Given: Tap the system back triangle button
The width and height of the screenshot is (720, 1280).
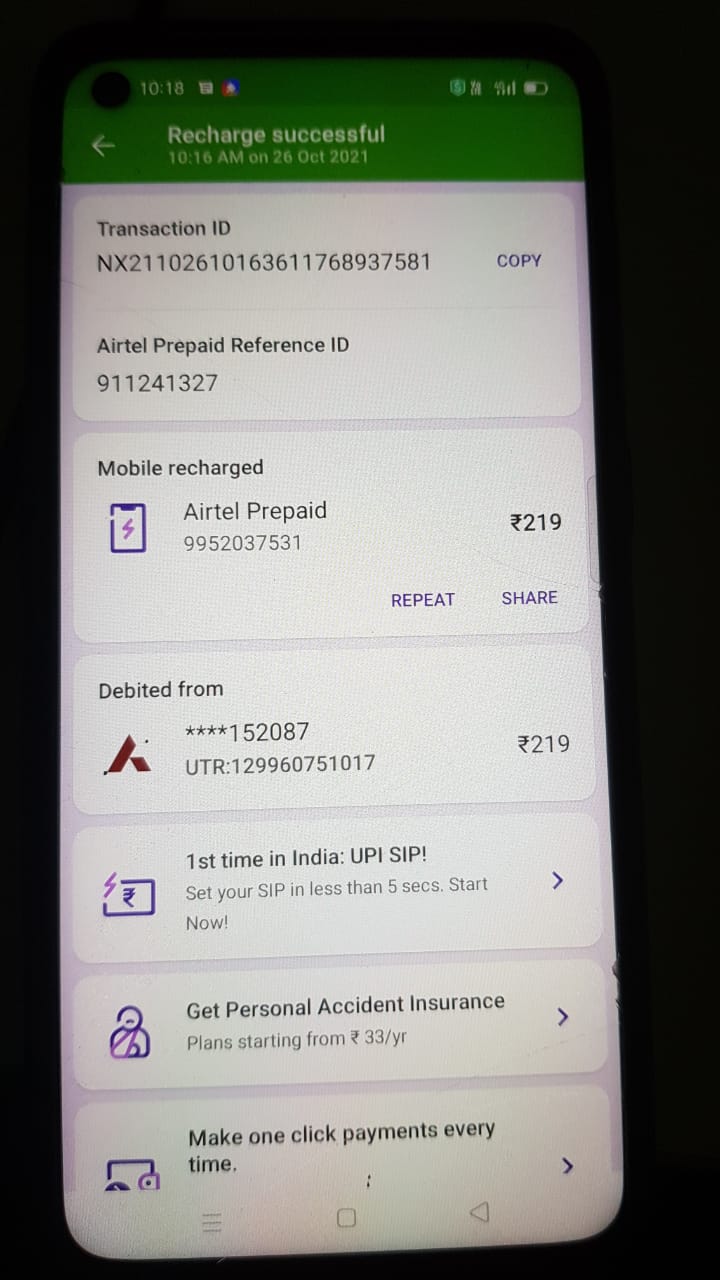Looking at the screenshot, I should 479,1213.
